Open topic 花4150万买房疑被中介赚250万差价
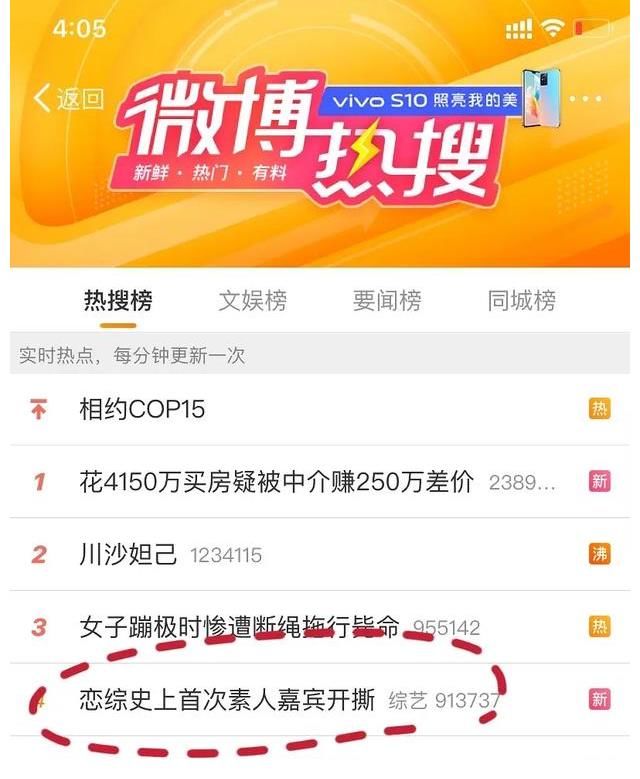 point(277,482)
